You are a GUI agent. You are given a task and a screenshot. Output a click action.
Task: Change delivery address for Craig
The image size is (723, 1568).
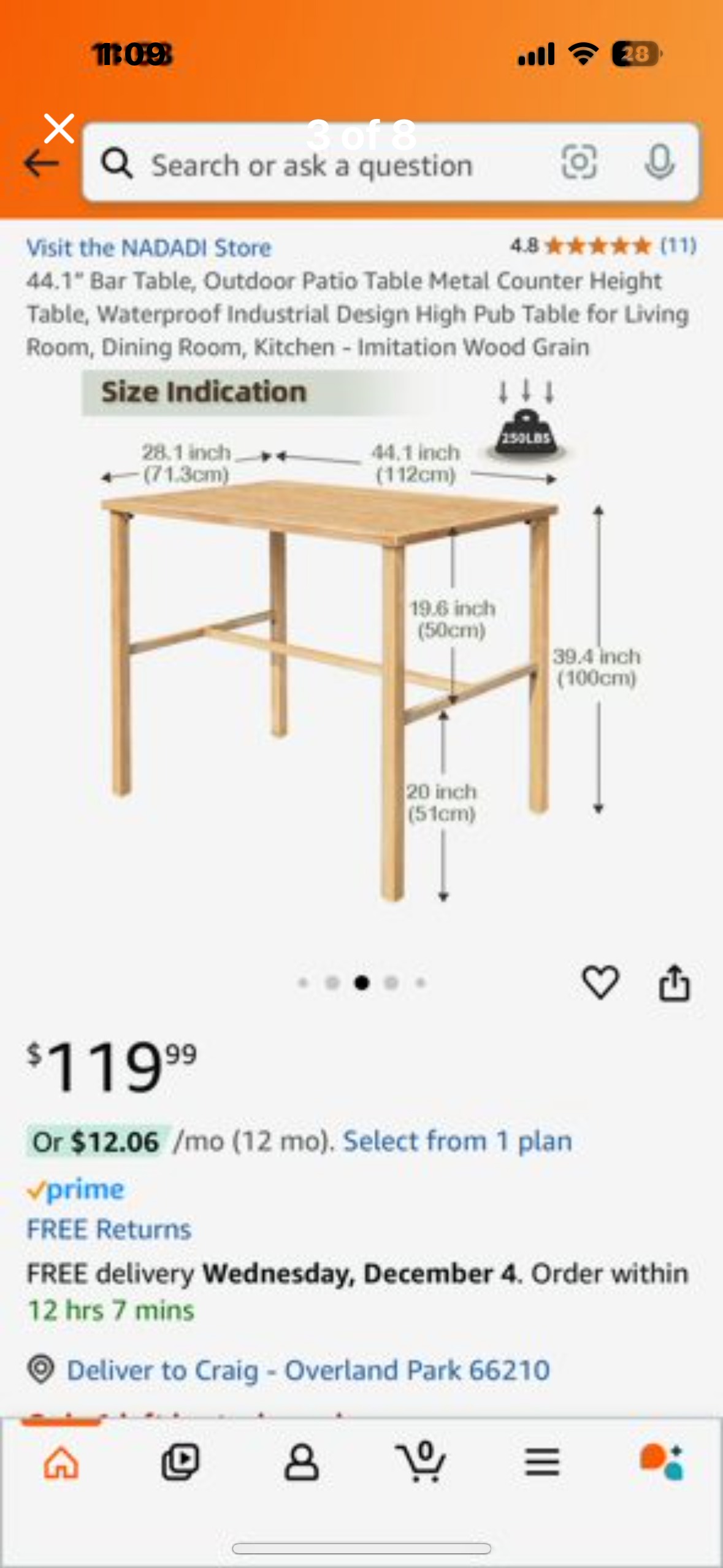[308, 1370]
